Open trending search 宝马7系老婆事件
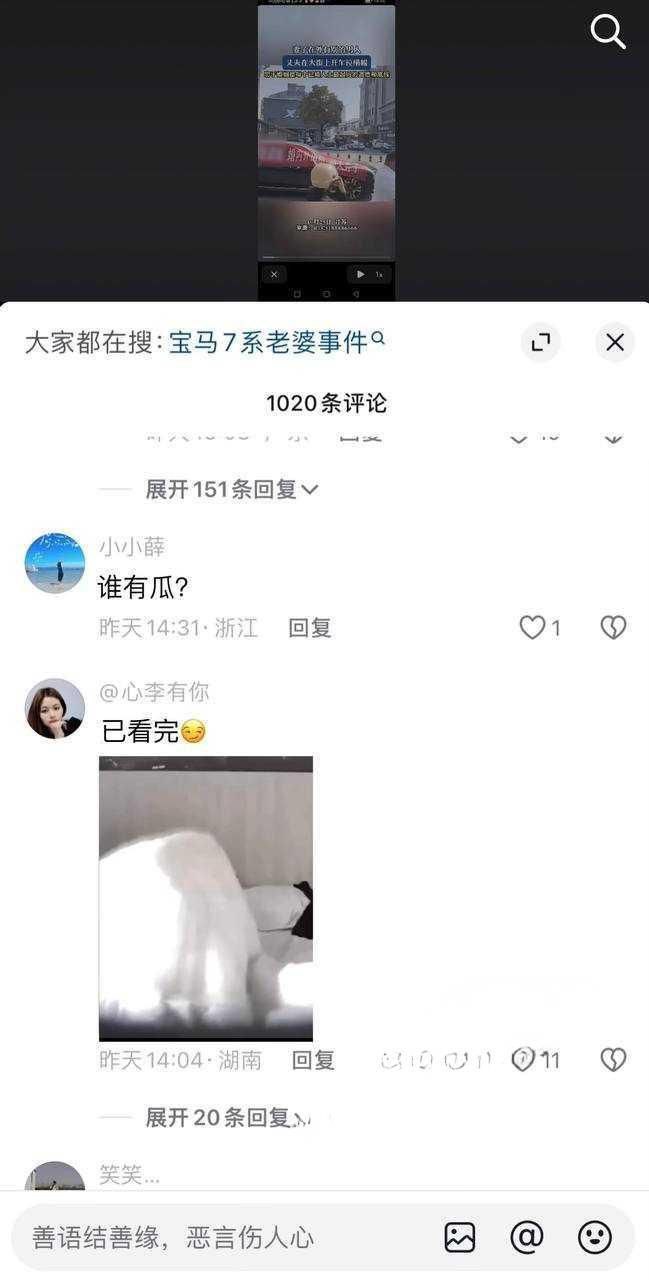649x1280 pixels. click(x=277, y=342)
